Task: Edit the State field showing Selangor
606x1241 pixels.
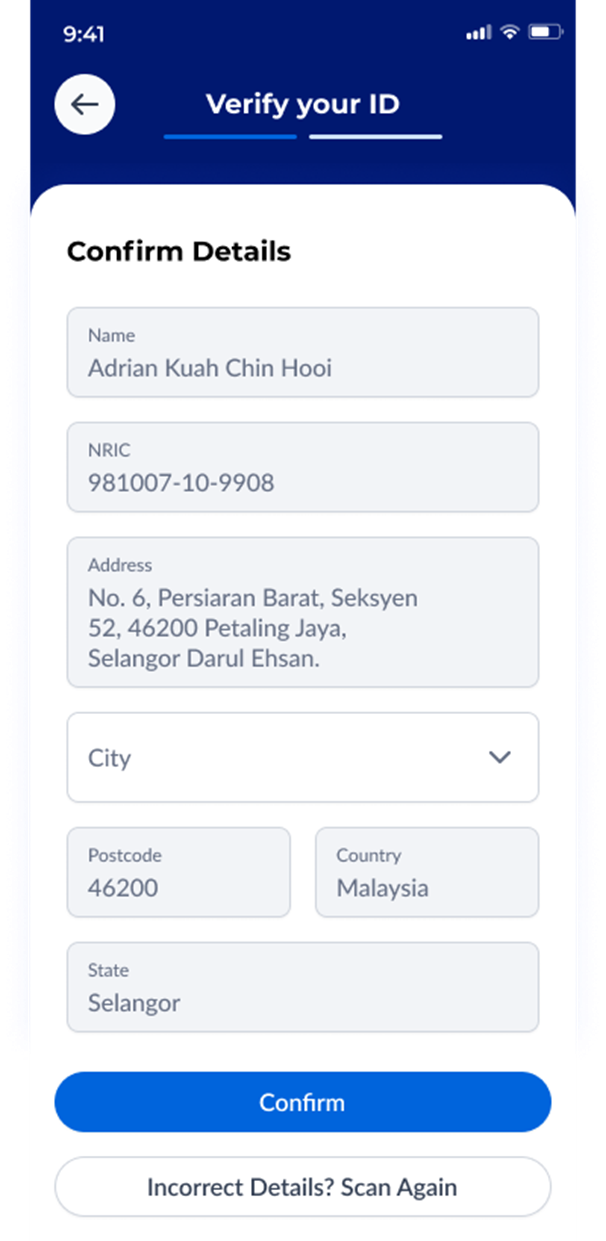Action: (303, 987)
